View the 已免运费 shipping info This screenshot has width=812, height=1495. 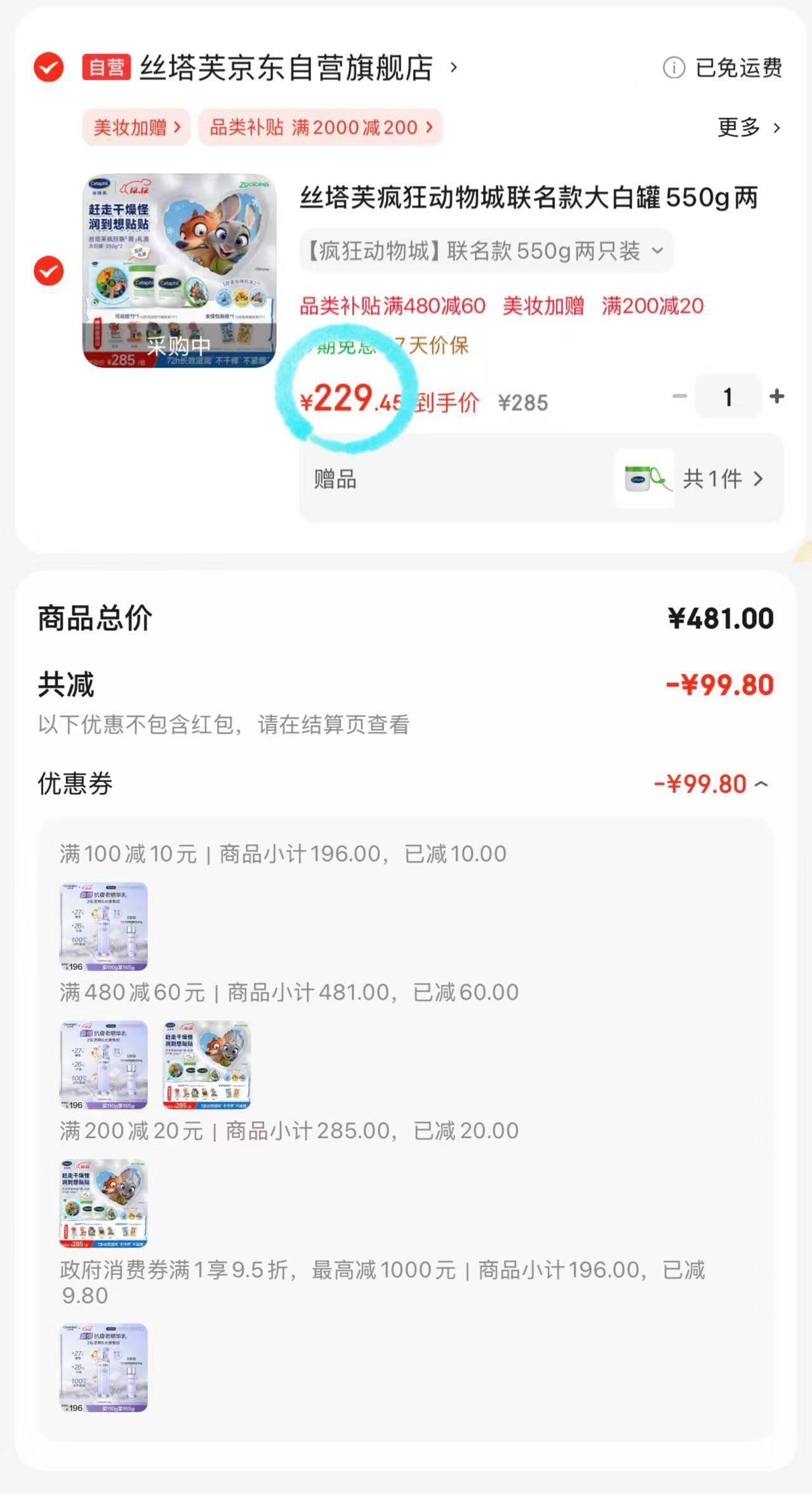tap(723, 67)
